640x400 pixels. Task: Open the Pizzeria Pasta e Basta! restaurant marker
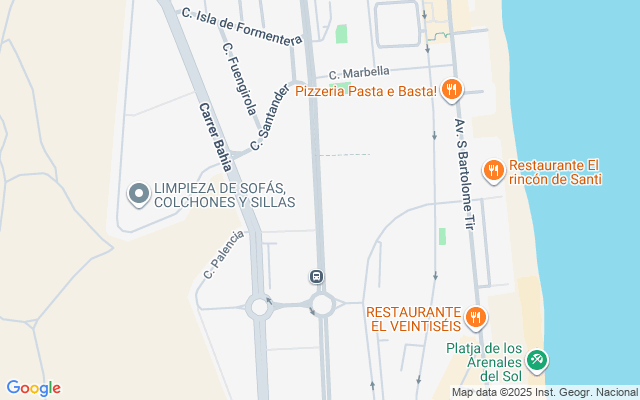(x=452, y=91)
